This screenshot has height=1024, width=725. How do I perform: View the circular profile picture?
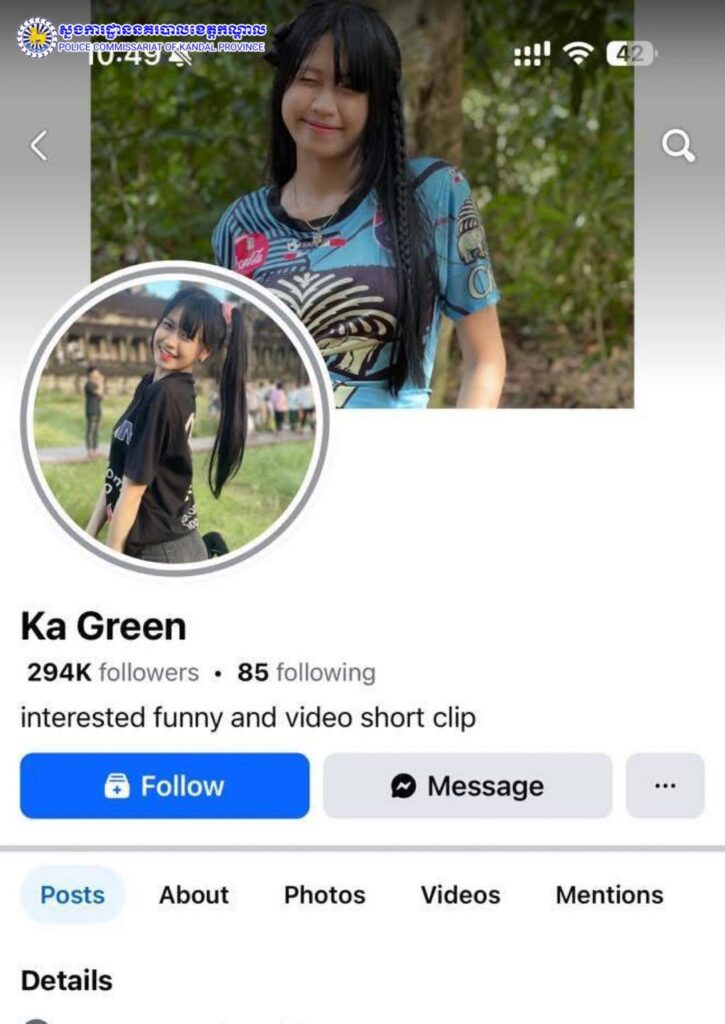click(x=176, y=418)
